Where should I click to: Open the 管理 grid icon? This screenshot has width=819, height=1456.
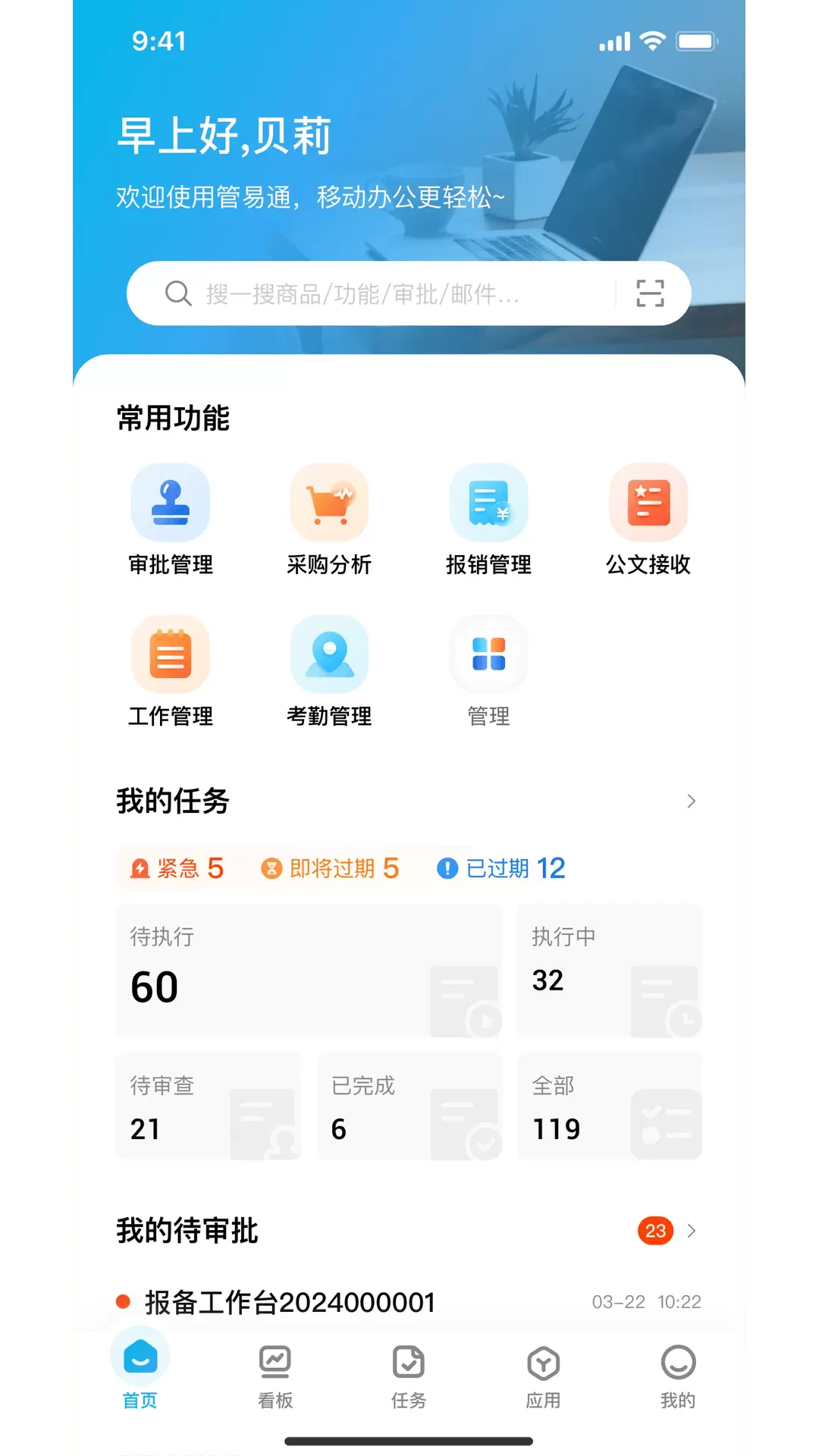489,654
